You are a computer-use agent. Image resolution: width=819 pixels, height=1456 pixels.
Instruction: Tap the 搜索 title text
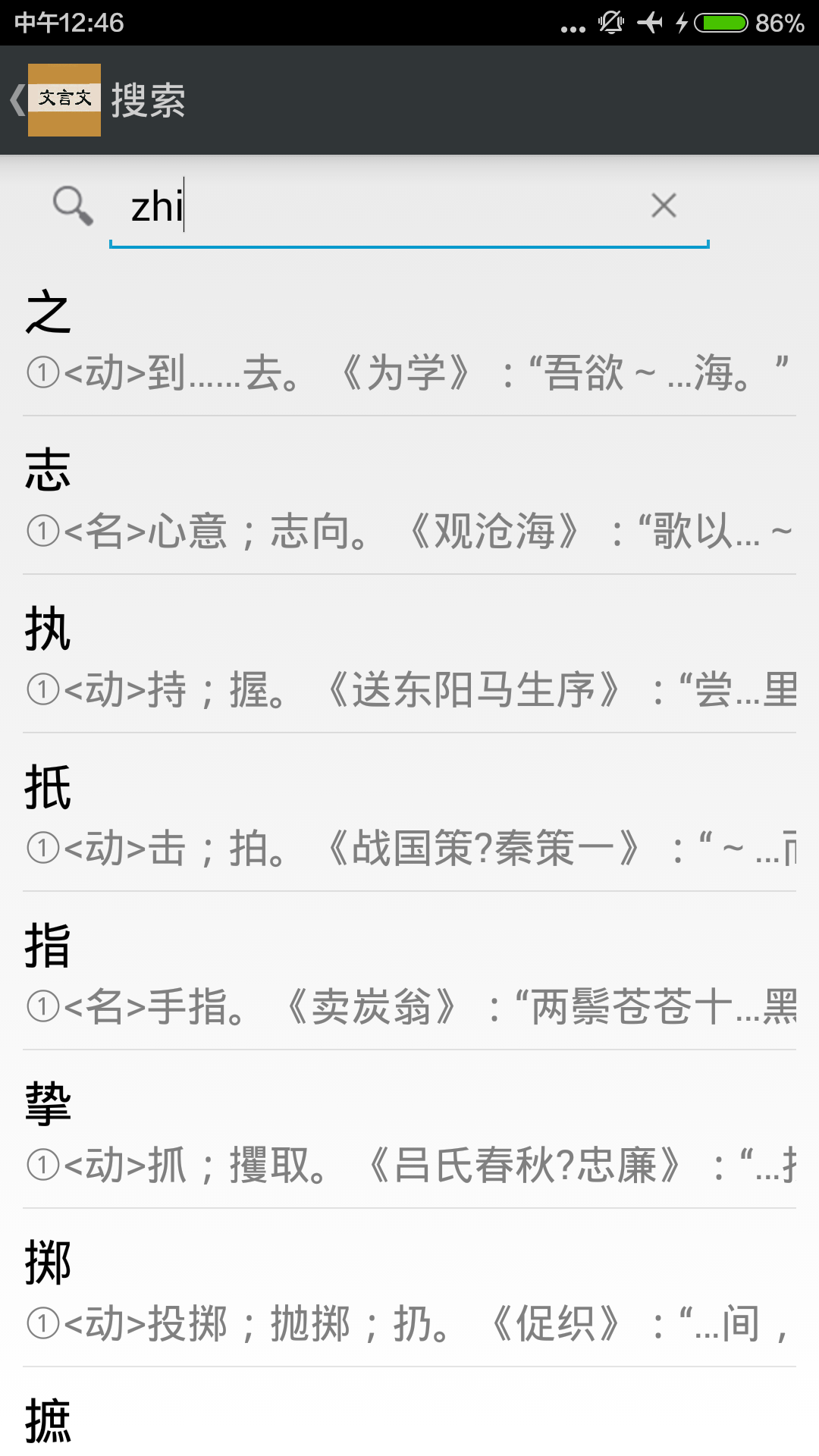pos(149,99)
